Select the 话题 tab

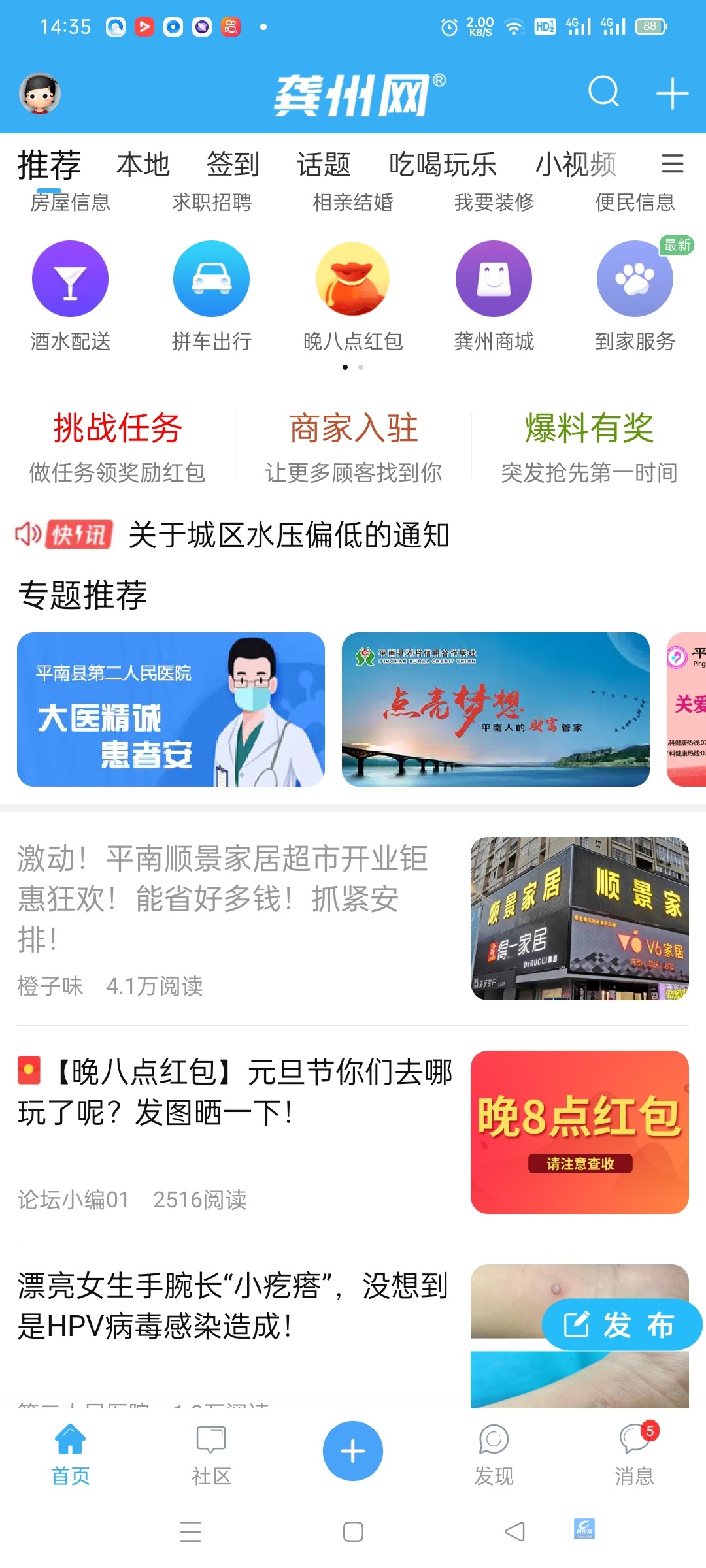(324, 164)
